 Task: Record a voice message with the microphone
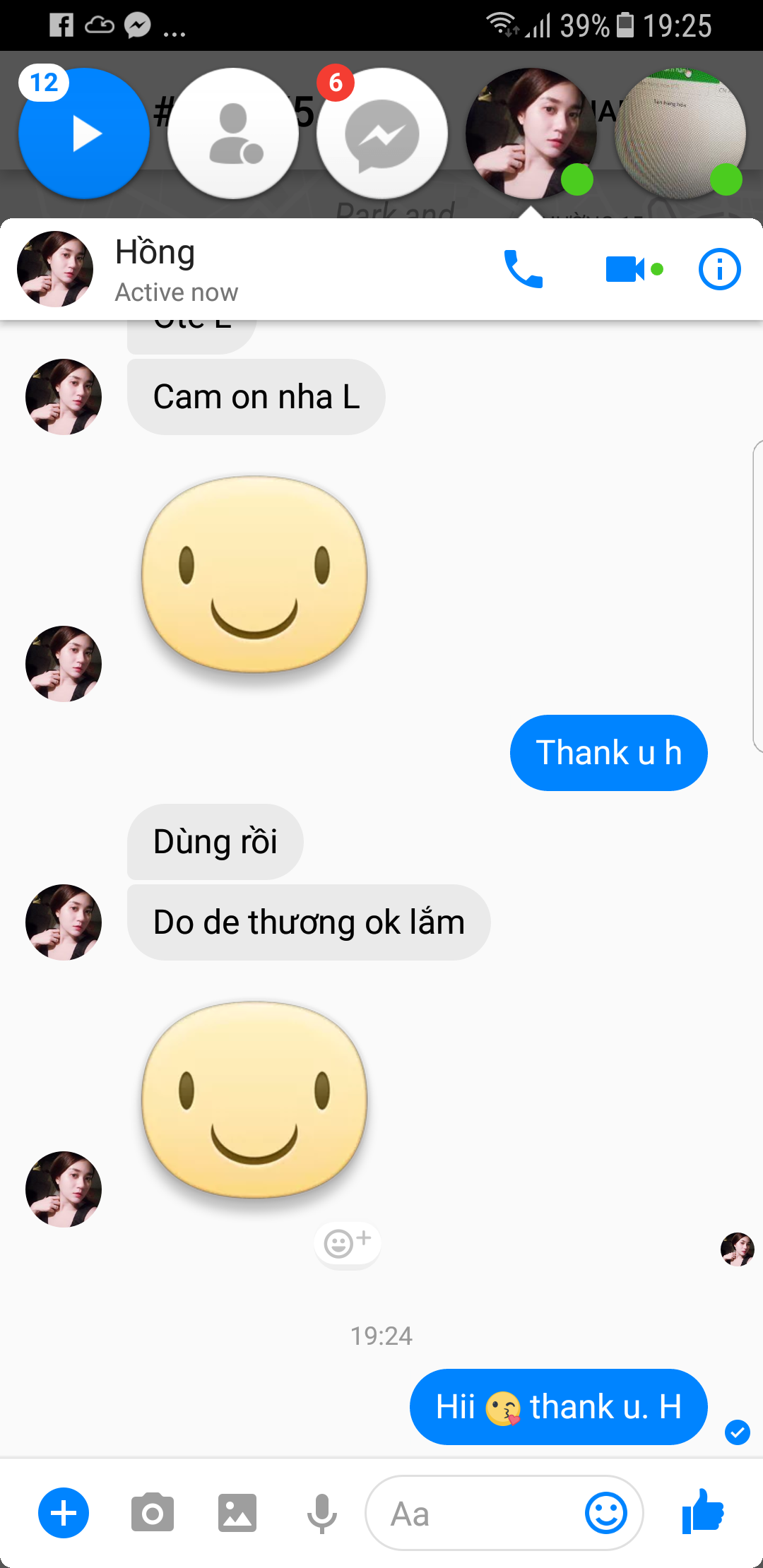[321, 1513]
